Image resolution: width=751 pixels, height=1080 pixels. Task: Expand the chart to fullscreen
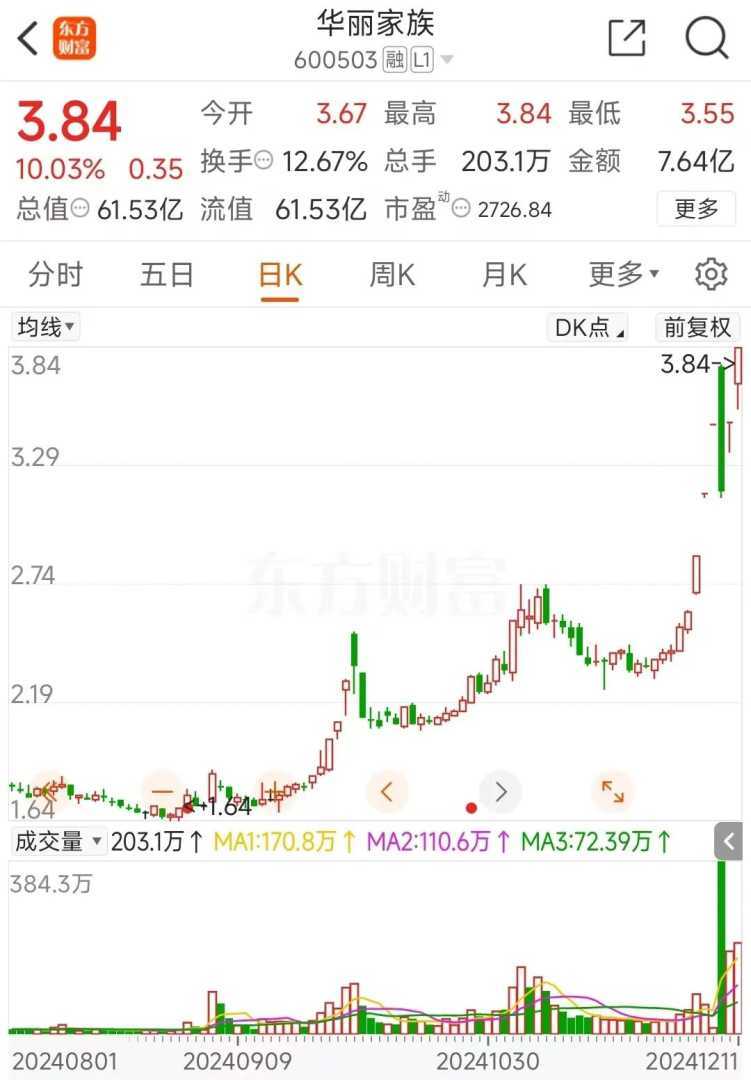click(613, 792)
